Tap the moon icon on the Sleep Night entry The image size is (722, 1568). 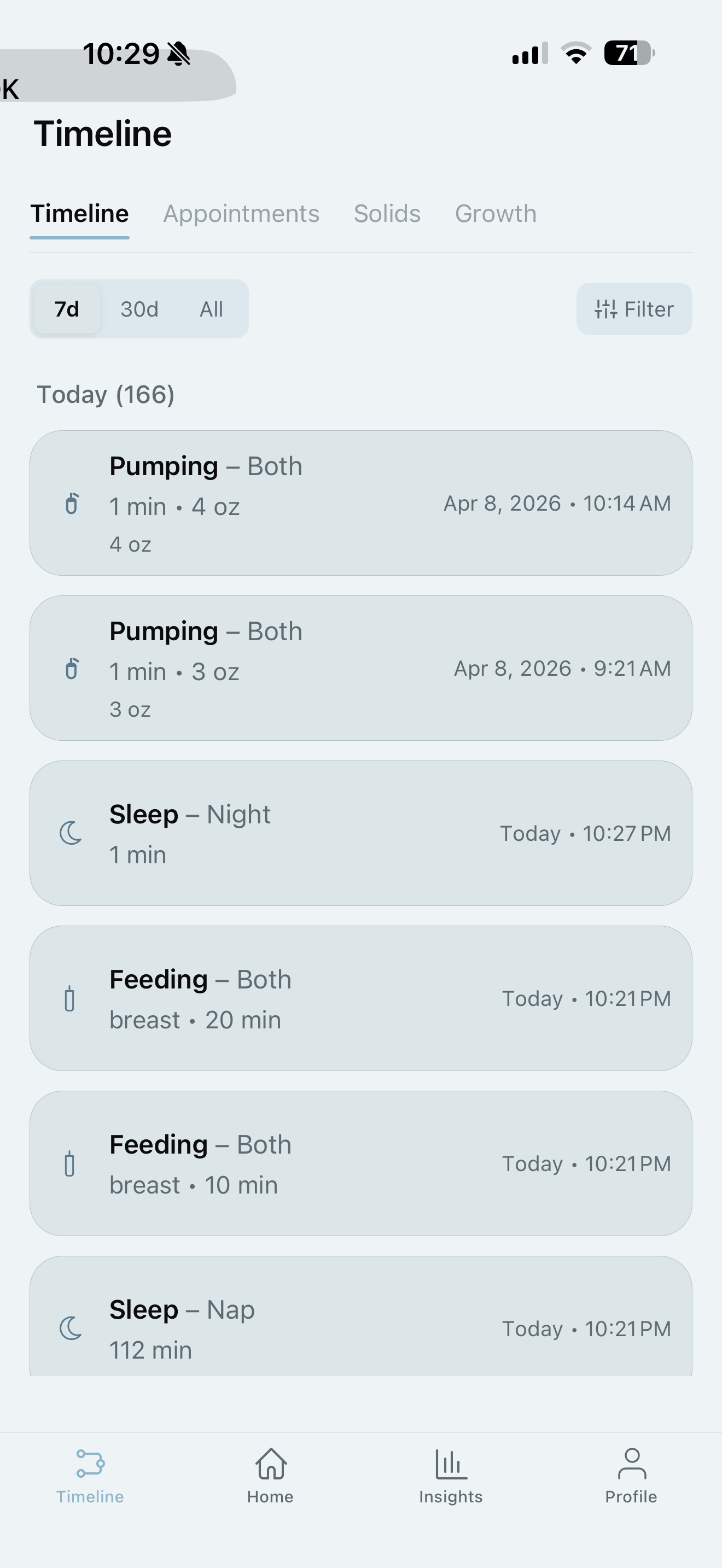click(71, 833)
